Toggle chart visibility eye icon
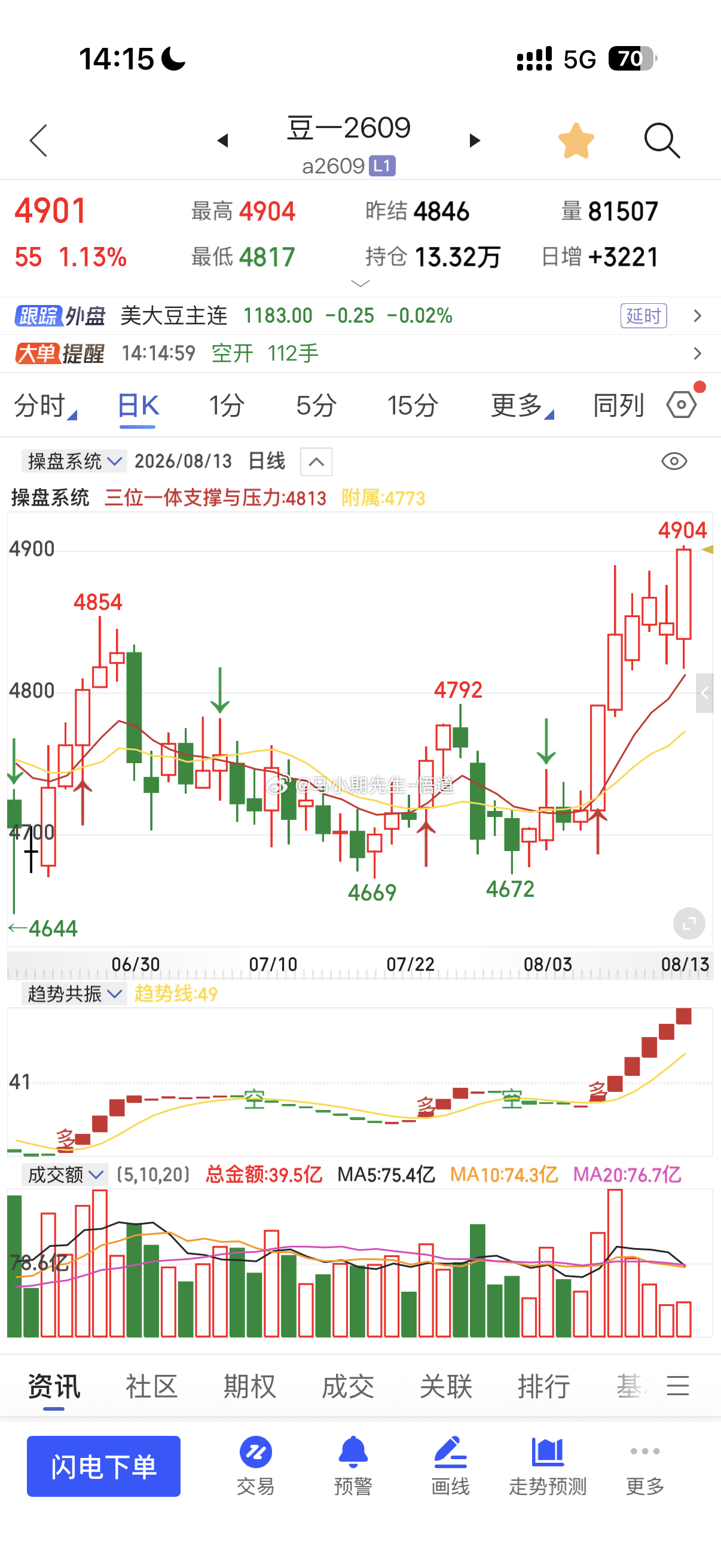 (674, 462)
